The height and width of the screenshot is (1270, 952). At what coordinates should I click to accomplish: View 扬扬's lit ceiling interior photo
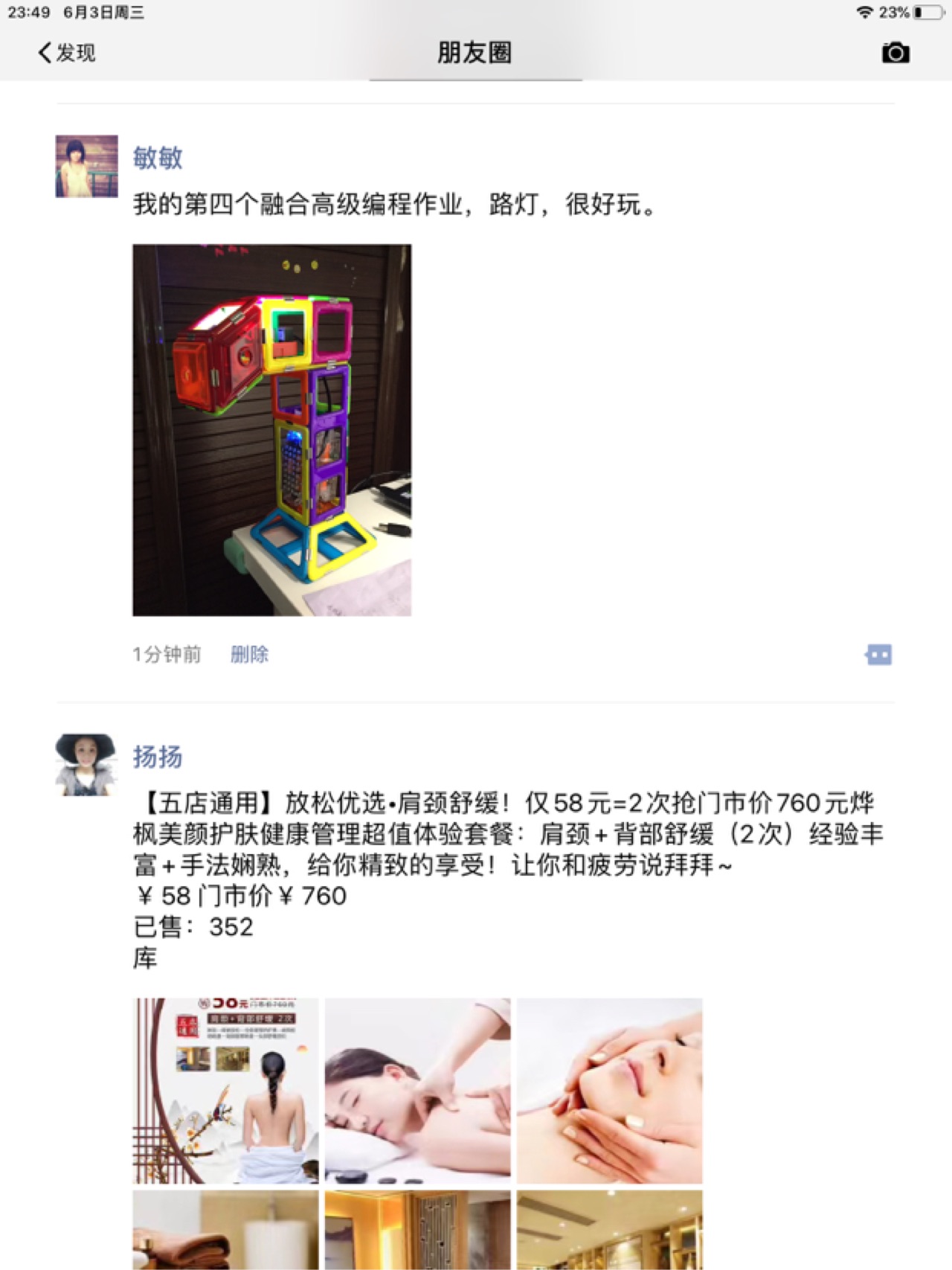pos(609,1229)
